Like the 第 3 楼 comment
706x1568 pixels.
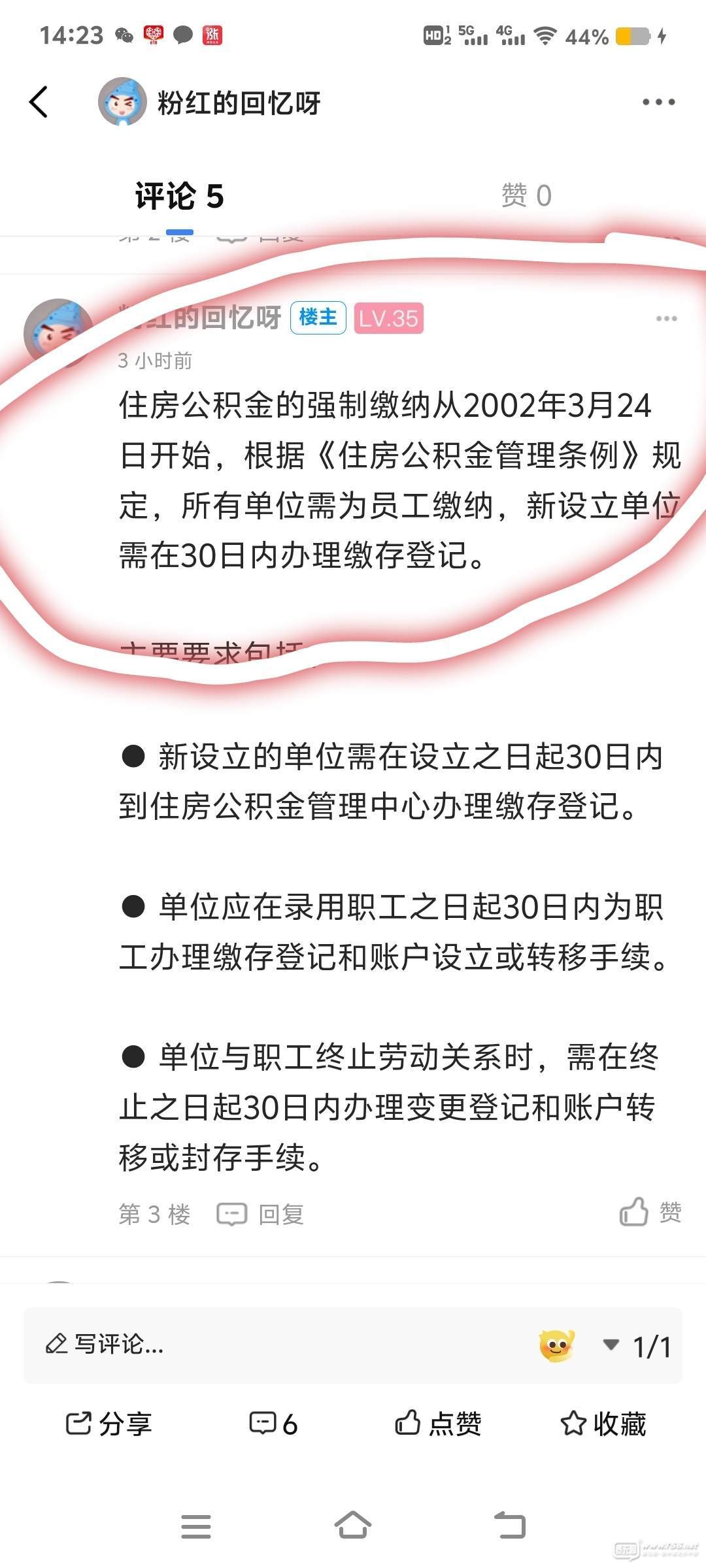click(x=650, y=1213)
